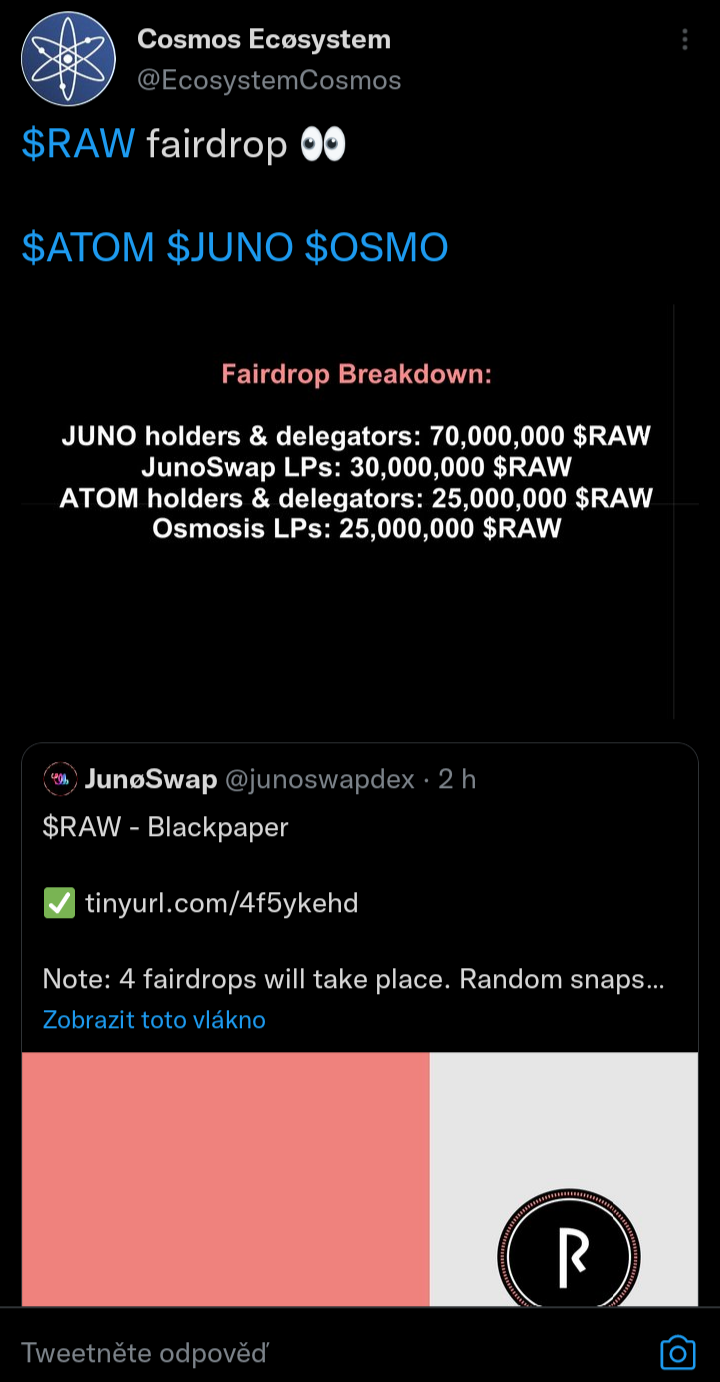
Task: Open the tweet overflow menu
Action: (x=685, y=40)
